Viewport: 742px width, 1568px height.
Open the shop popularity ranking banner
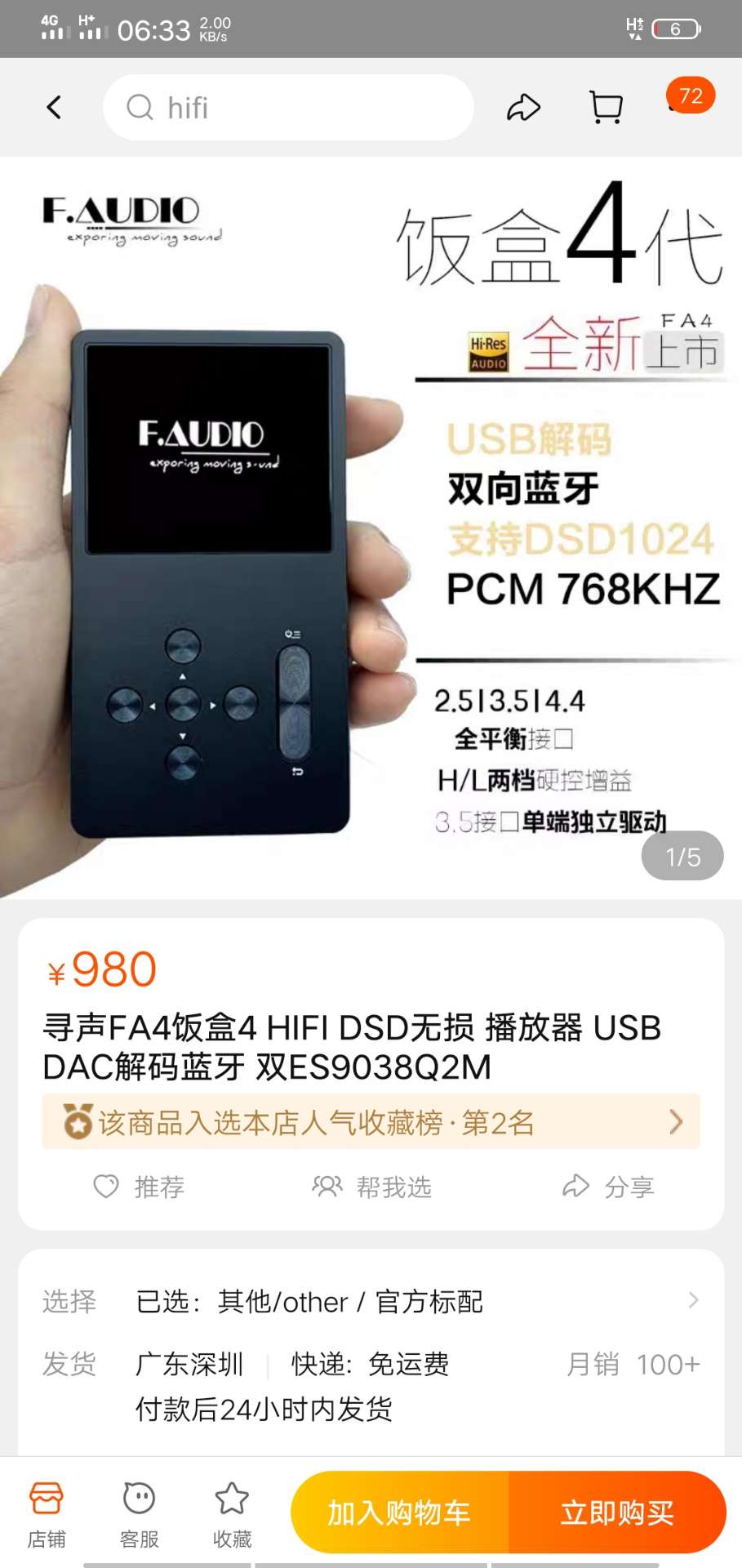coord(371,1122)
